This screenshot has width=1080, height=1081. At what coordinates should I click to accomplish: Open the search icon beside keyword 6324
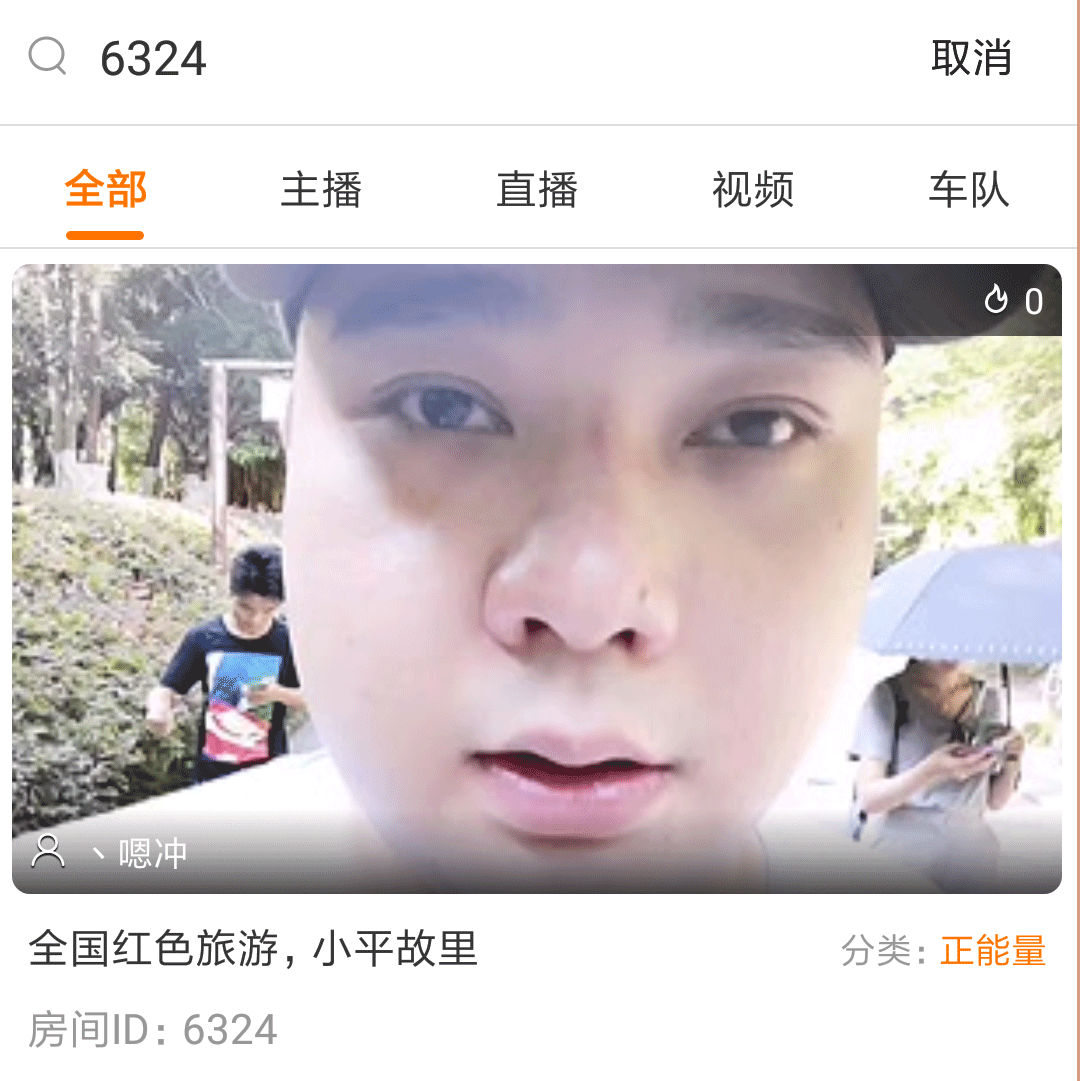point(48,57)
